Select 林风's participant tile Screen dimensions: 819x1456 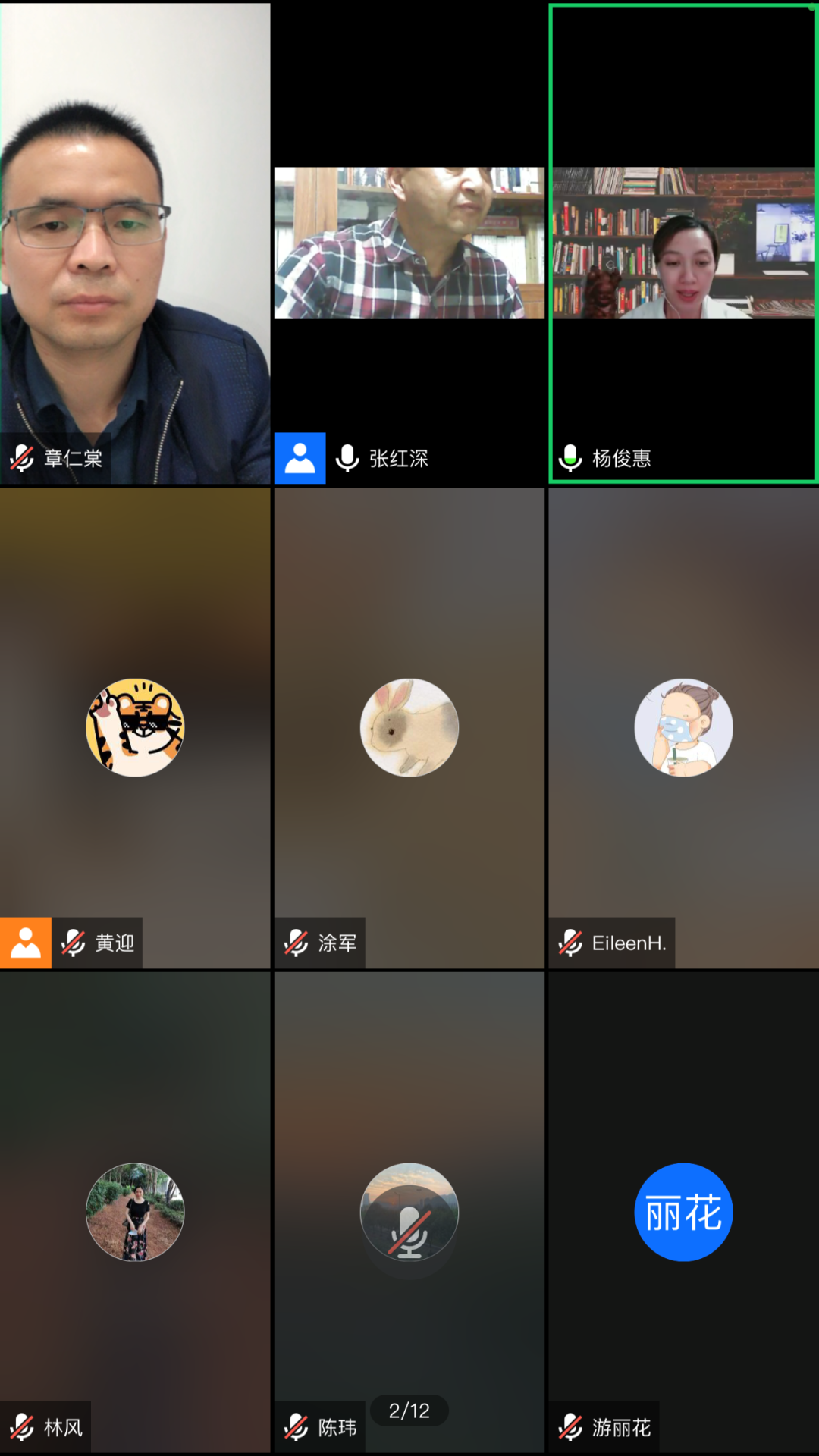(x=135, y=1211)
